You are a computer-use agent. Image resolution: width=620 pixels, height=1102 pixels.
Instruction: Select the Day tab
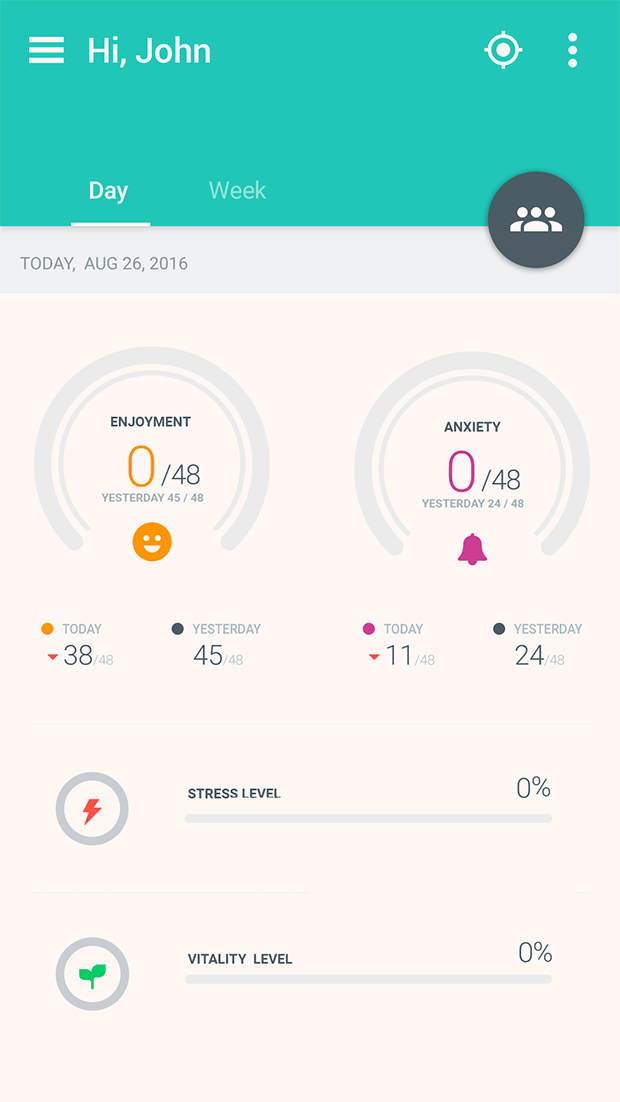point(109,191)
